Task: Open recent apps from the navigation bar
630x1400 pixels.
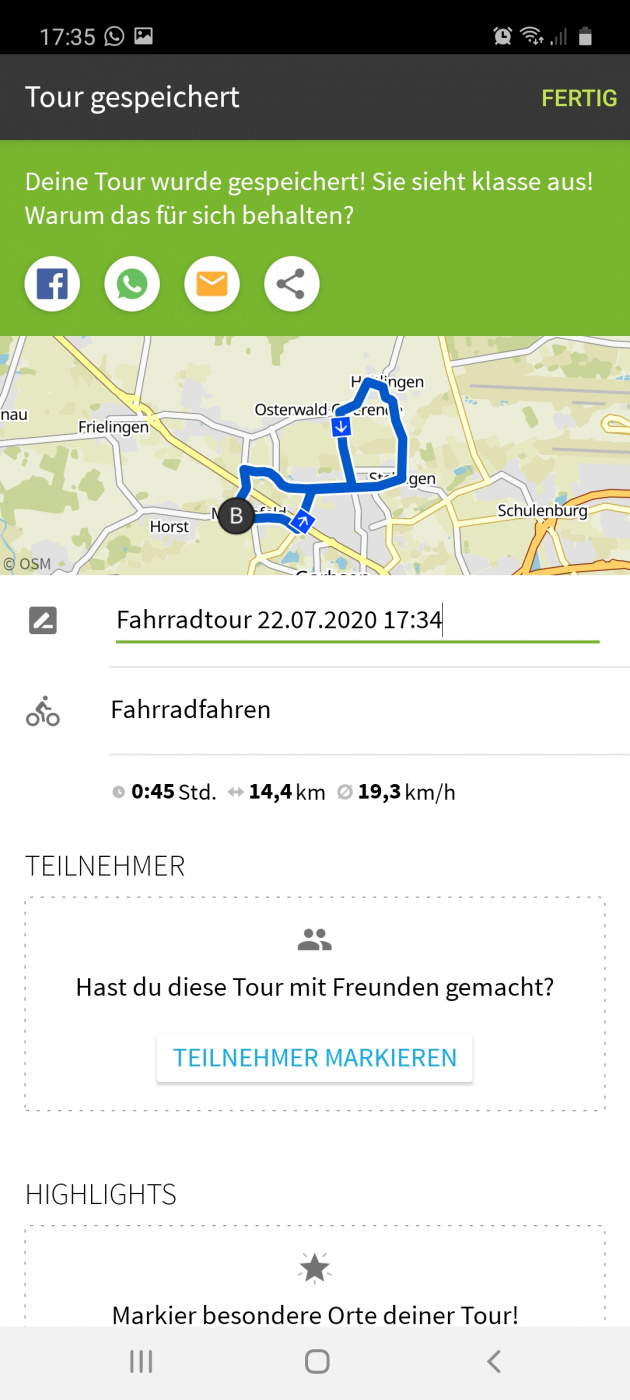Action: [x=141, y=1361]
